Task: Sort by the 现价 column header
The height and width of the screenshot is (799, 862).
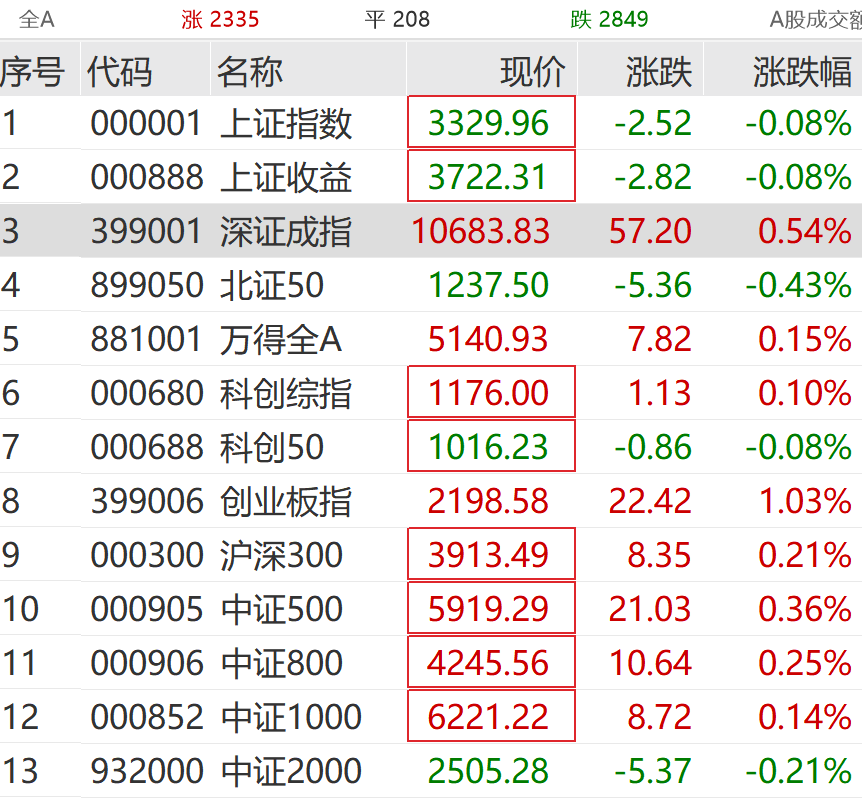Action: [x=532, y=71]
